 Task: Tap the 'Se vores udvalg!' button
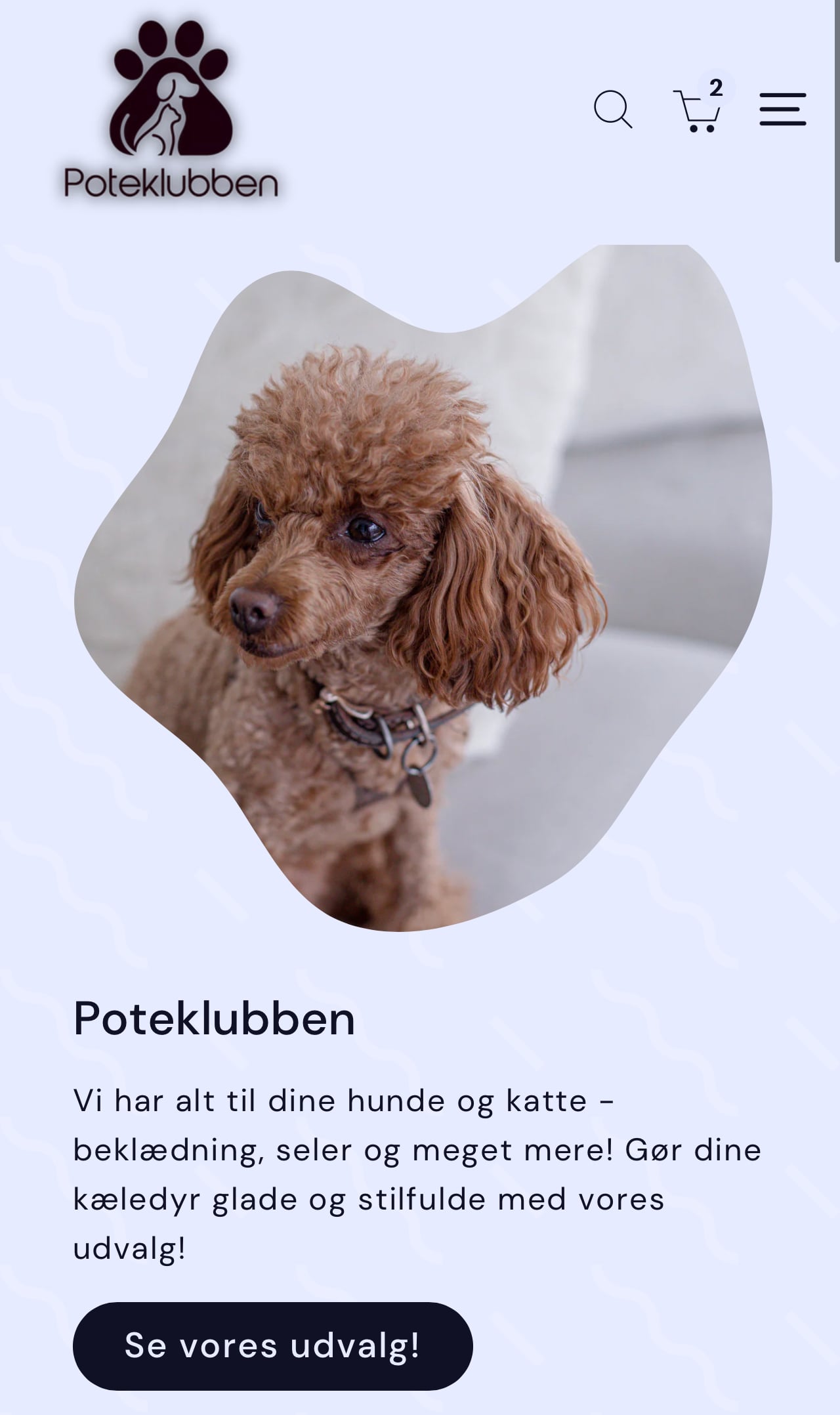pyautogui.click(x=272, y=1345)
